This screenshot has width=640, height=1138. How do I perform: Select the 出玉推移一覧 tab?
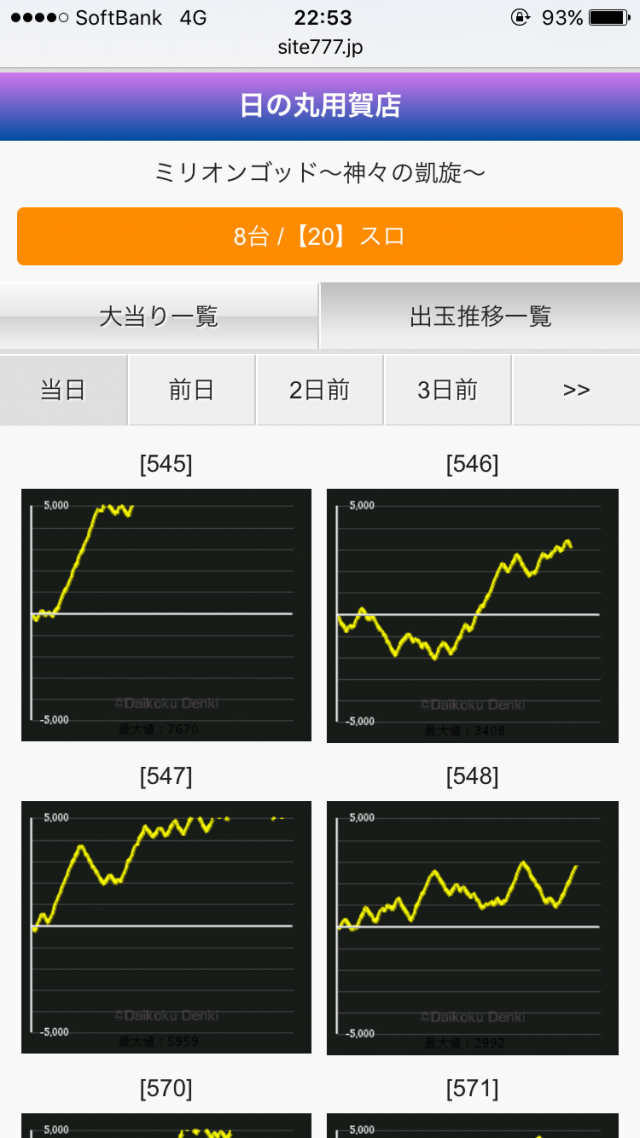[x=480, y=317]
